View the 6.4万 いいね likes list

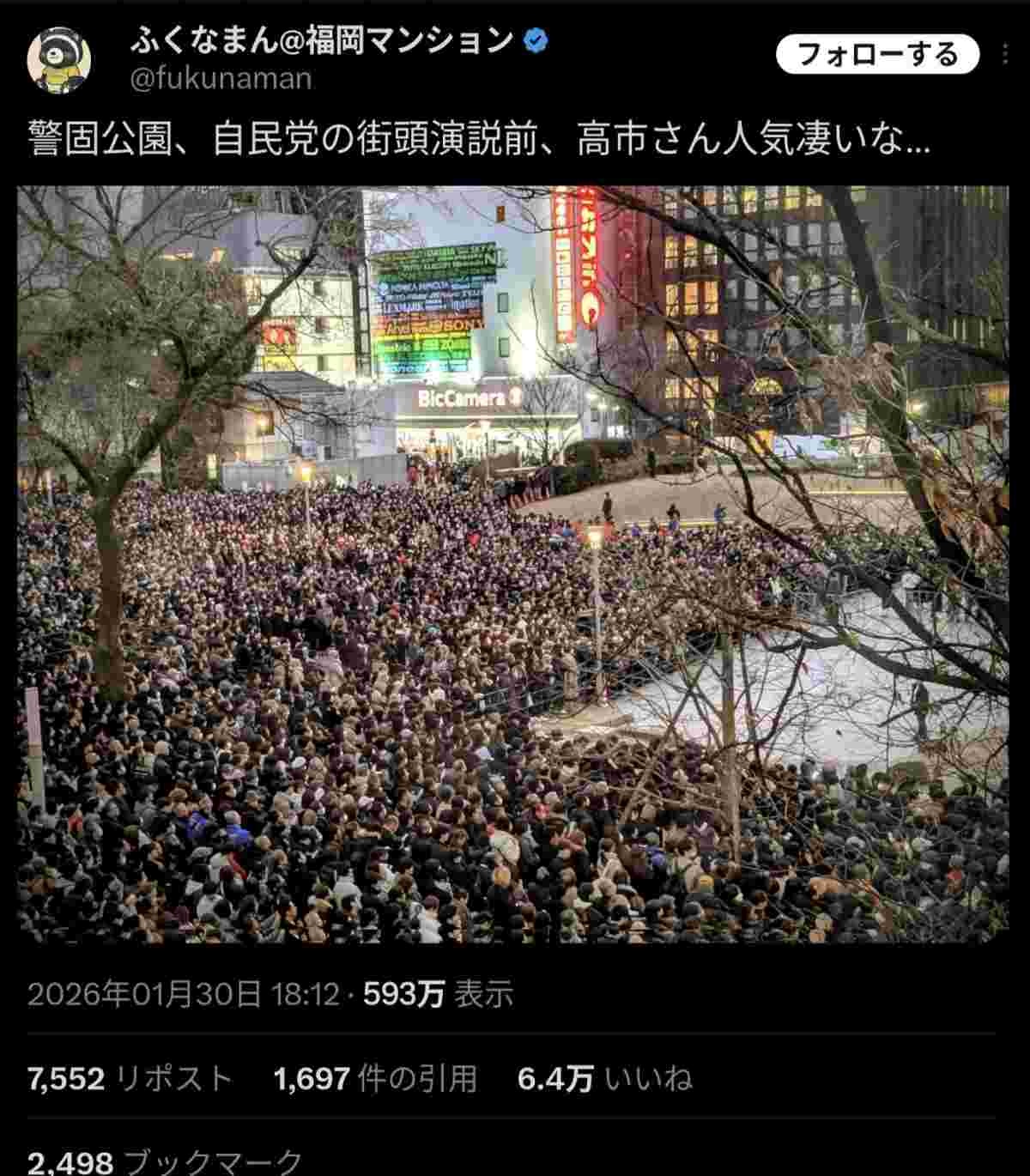tap(604, 1078)
